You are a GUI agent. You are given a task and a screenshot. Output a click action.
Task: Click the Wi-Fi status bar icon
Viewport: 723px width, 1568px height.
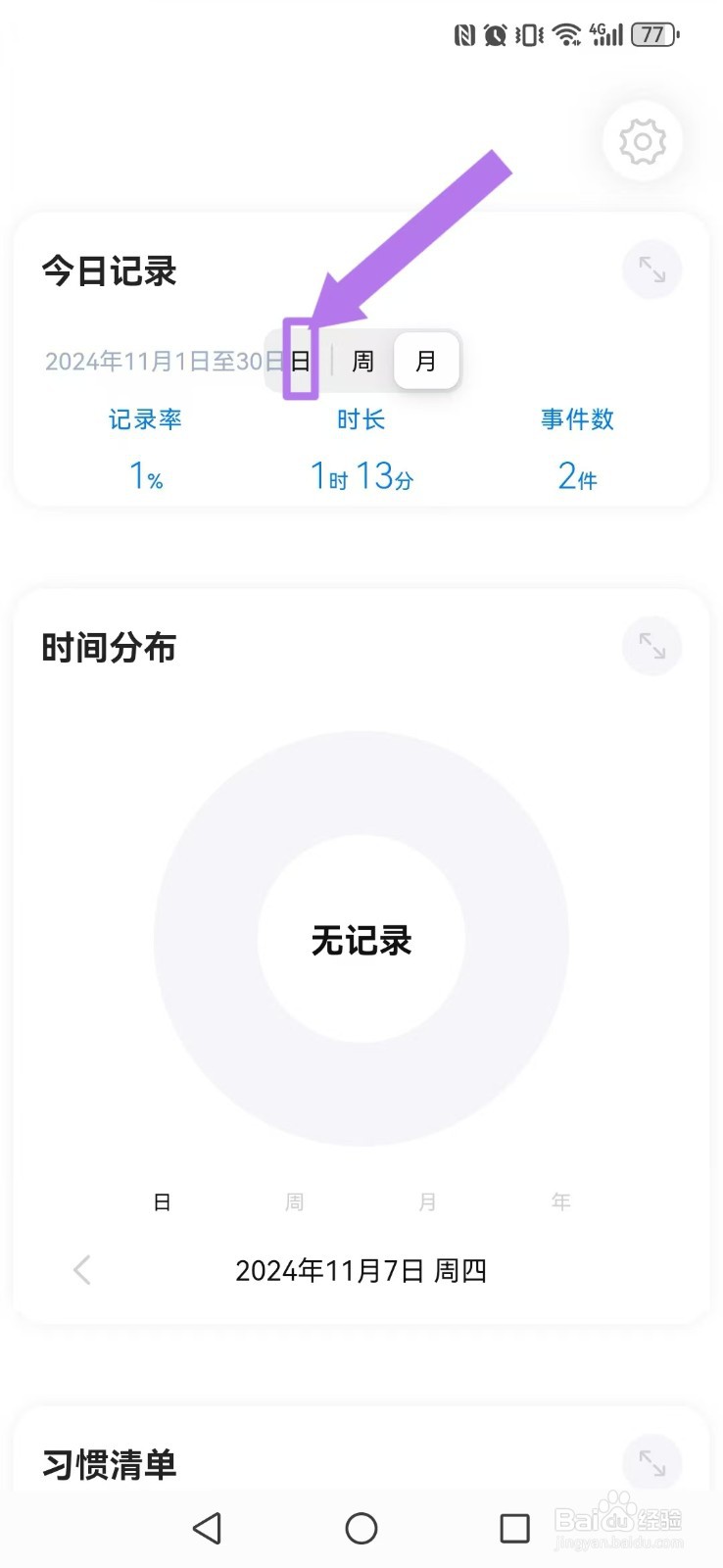[565, 32]
